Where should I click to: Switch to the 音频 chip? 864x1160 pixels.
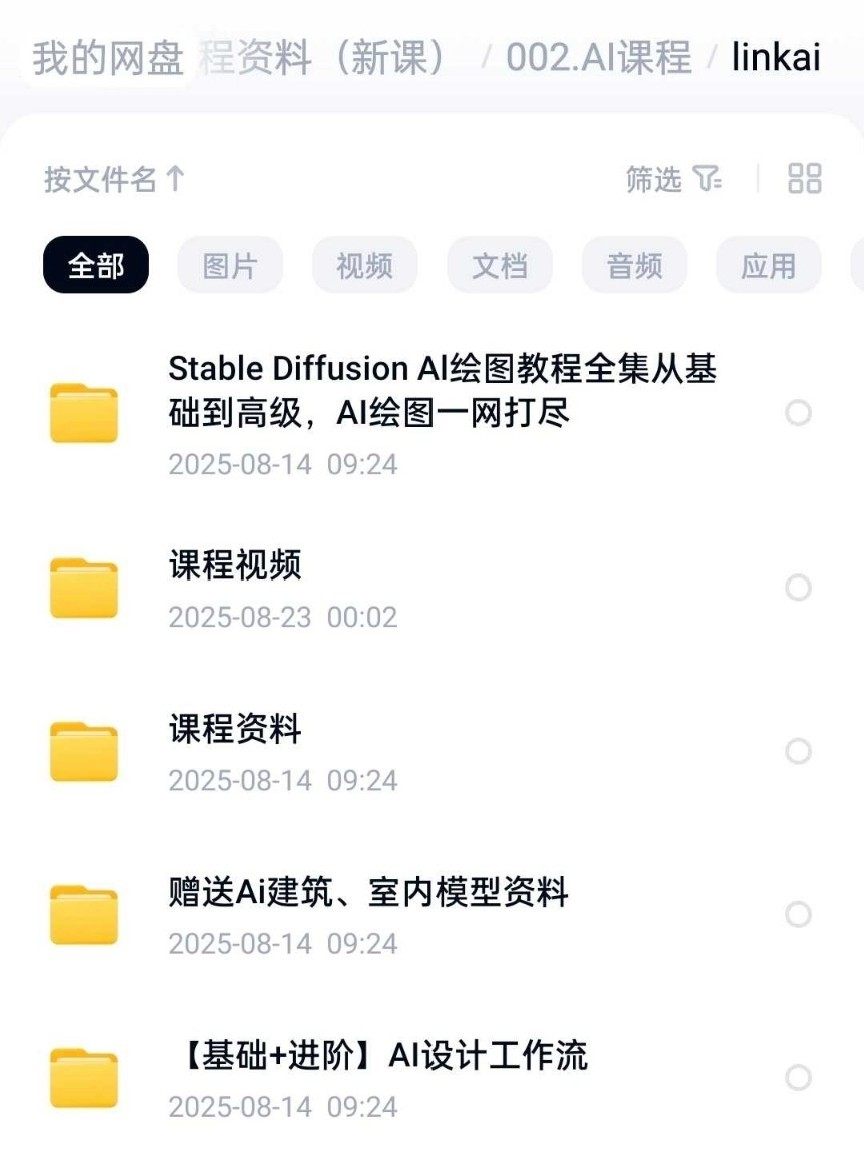[x=634, y=265]
